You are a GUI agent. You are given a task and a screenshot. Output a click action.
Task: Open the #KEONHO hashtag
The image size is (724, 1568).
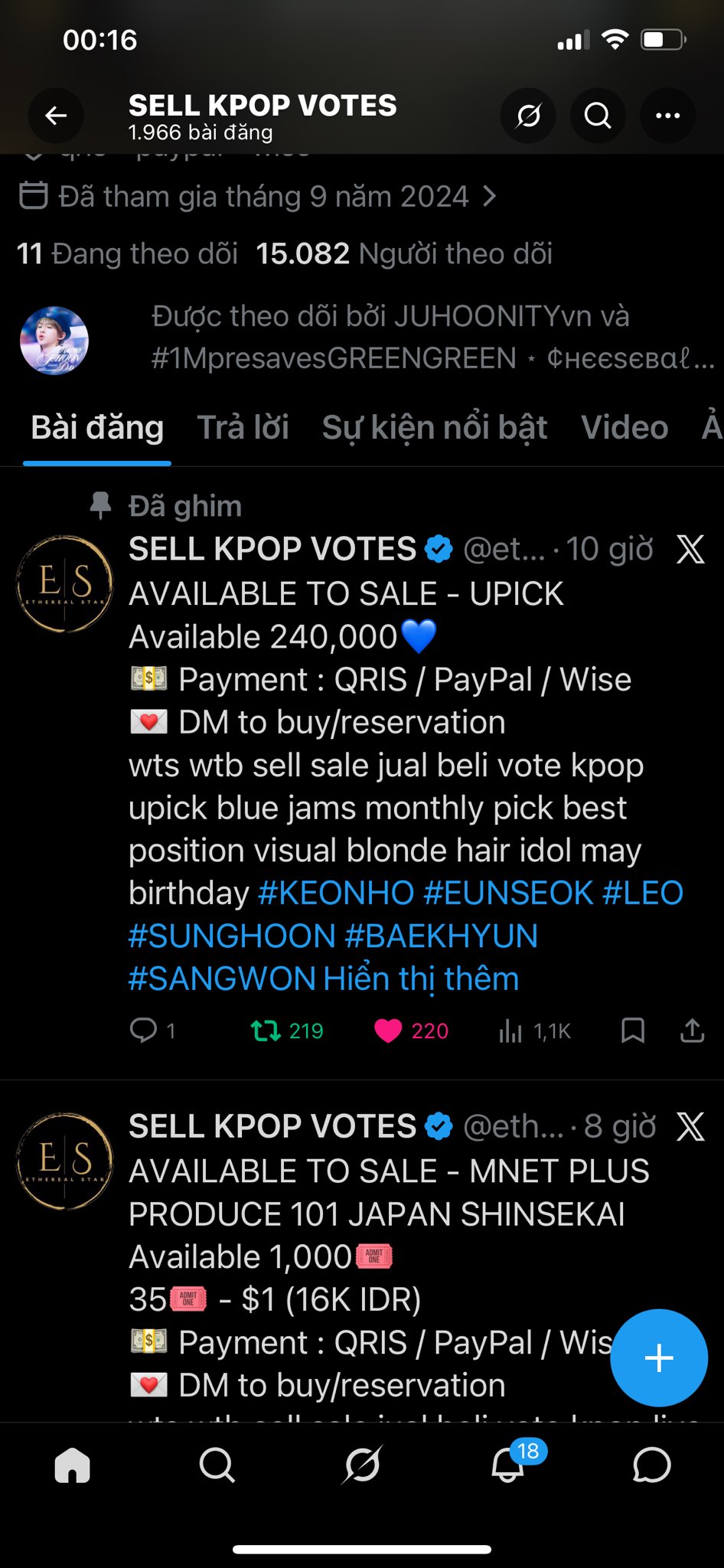[x=336, y=893]
